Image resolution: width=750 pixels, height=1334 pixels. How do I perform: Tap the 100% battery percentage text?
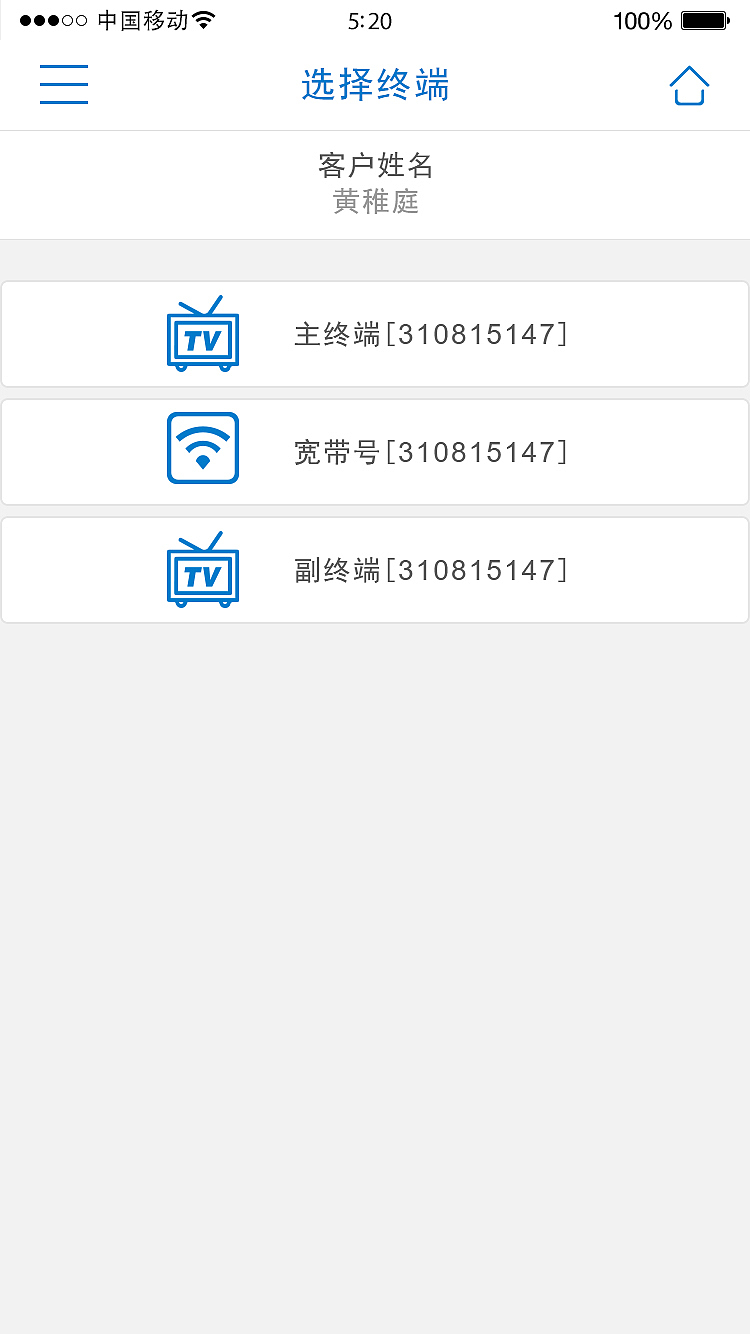pos(641,20)
